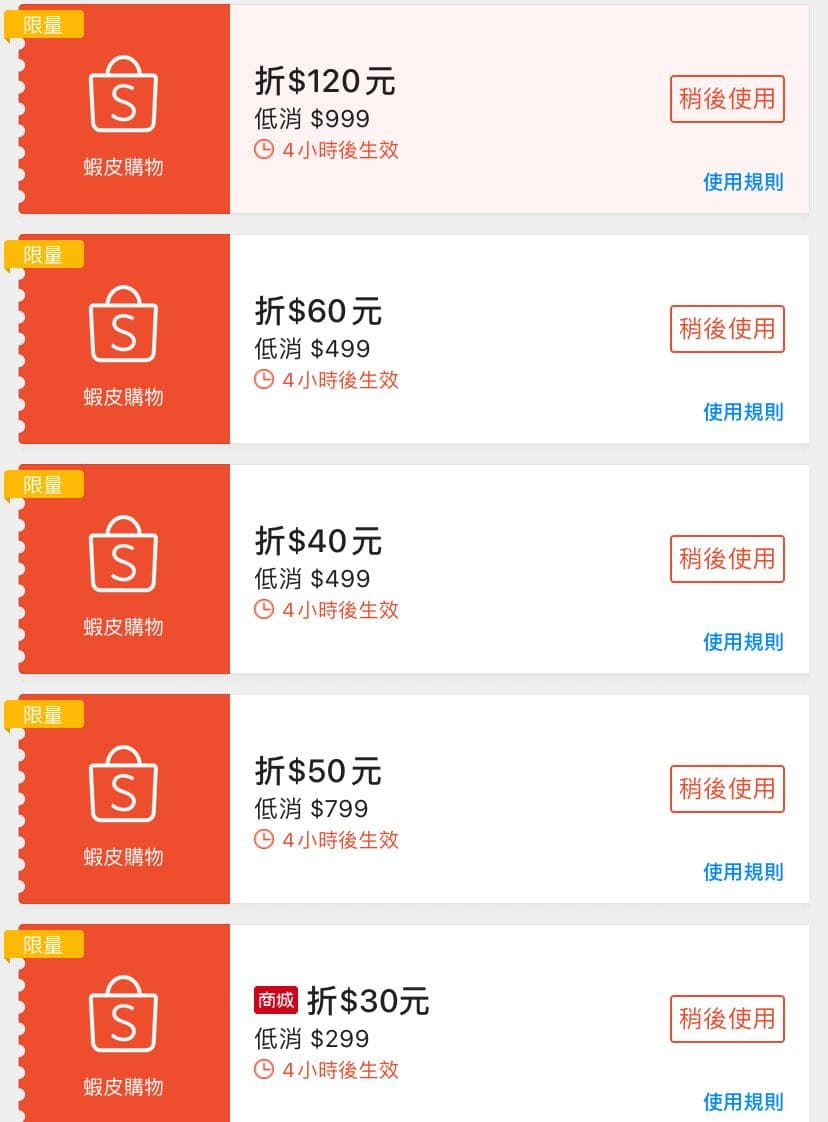Image resolution: width=828 pixels, height=1122 pixels.
Task: Open 使用規則 for the 折$40元 voucher
Action: [x=743, y=642]
